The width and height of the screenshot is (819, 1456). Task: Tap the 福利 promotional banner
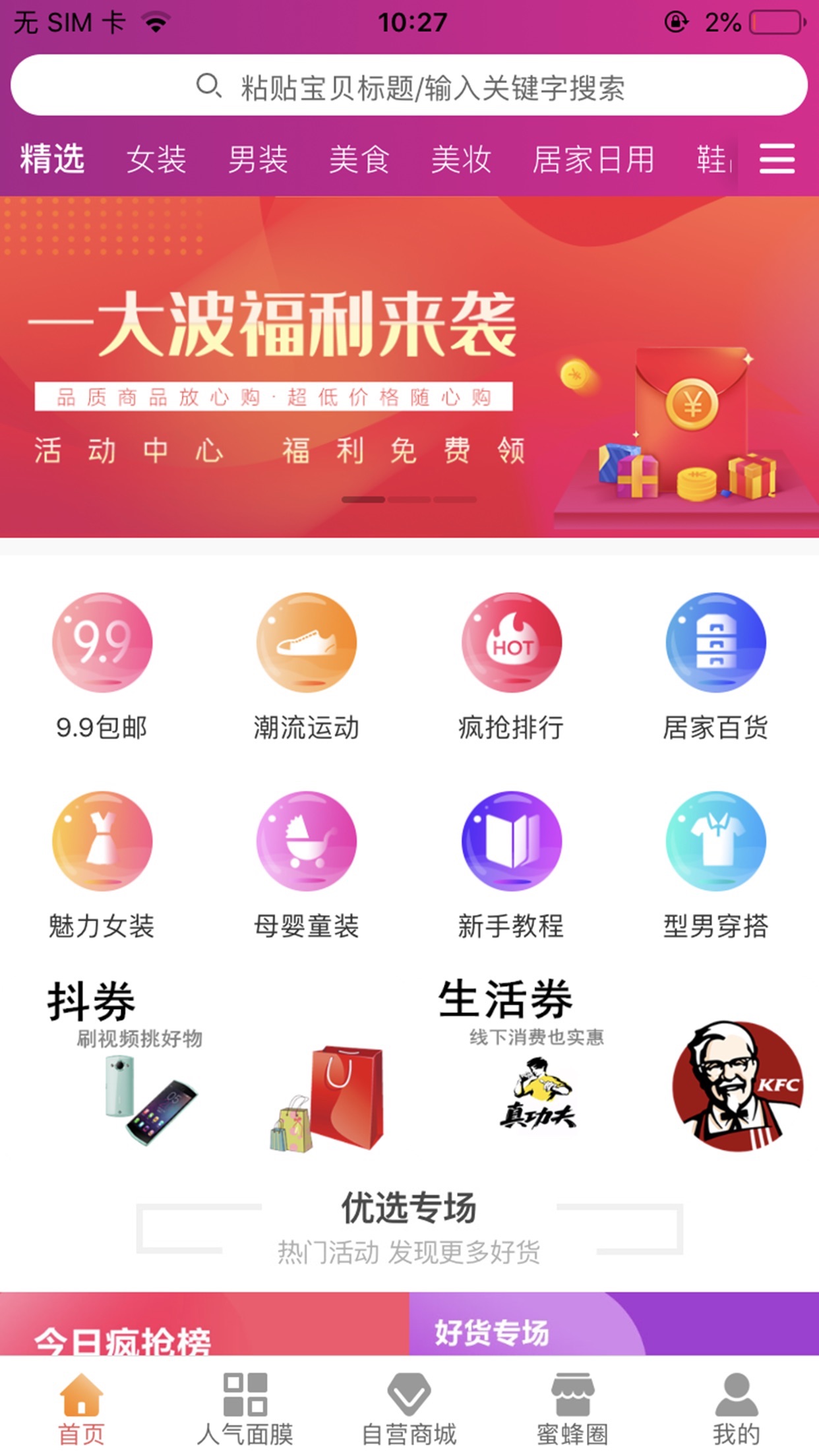(409, 366)
